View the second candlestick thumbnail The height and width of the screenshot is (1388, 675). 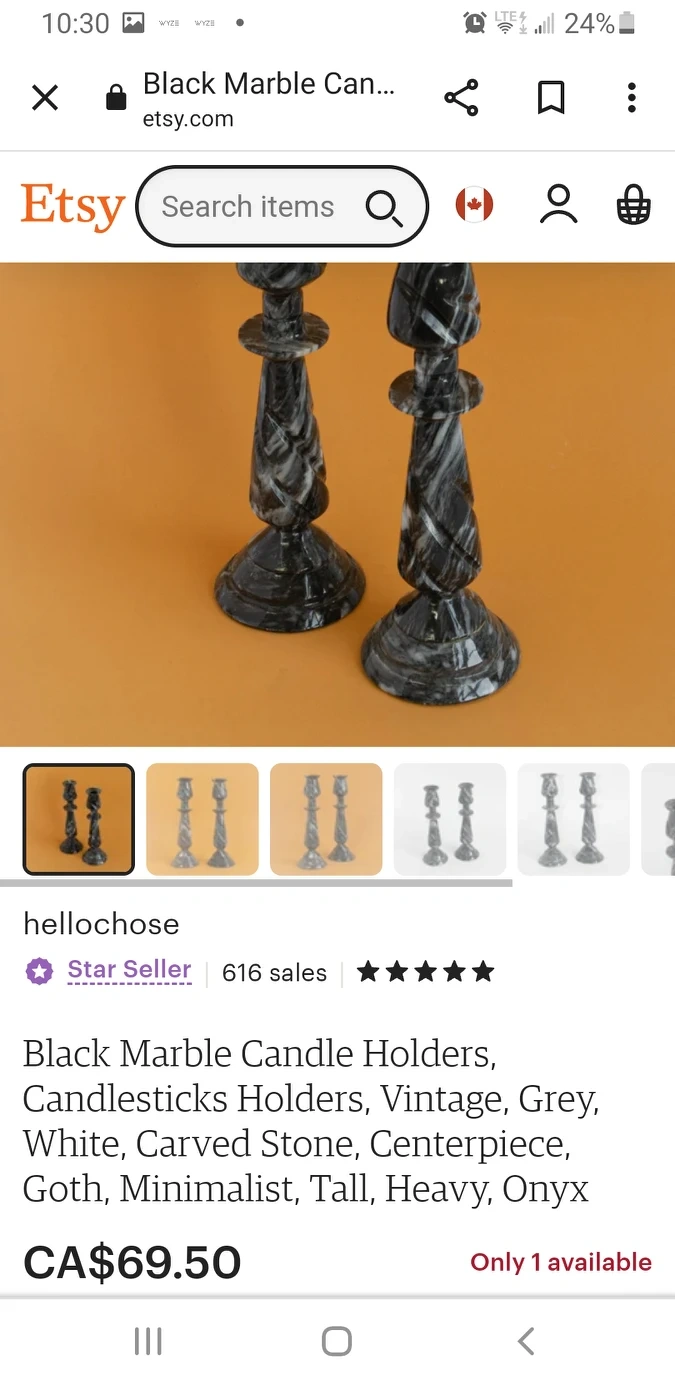[x=202, y=819]
